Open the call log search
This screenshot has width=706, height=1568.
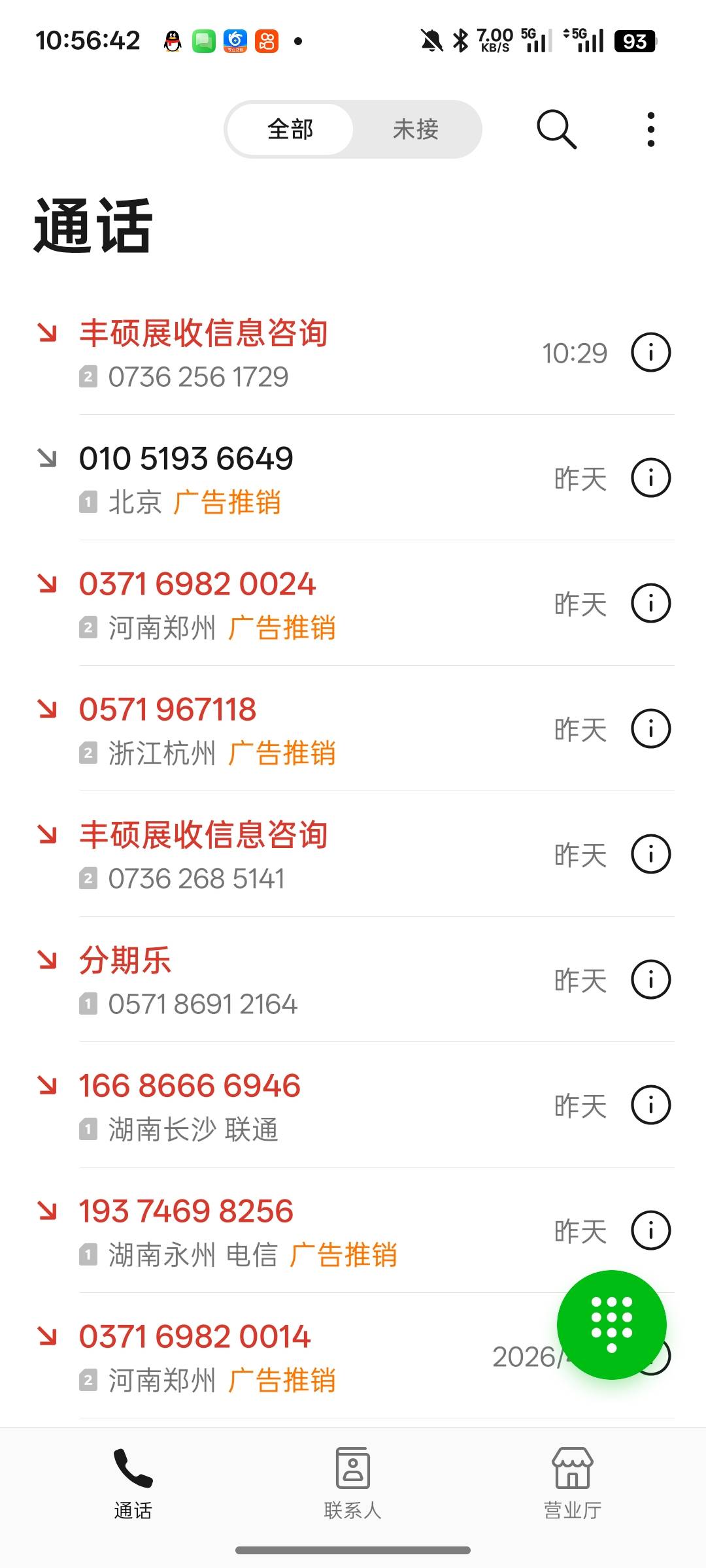tap(557, 129)
